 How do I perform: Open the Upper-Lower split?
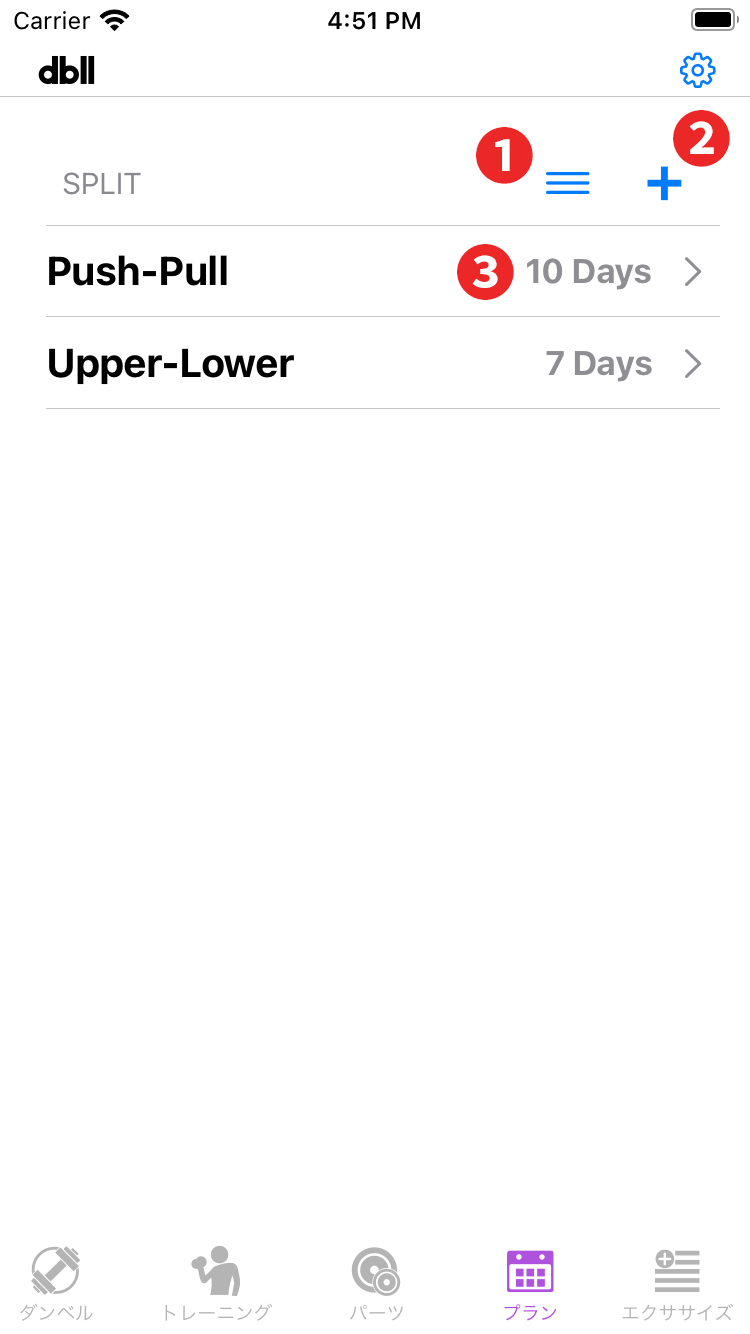[x=382, y=364]
